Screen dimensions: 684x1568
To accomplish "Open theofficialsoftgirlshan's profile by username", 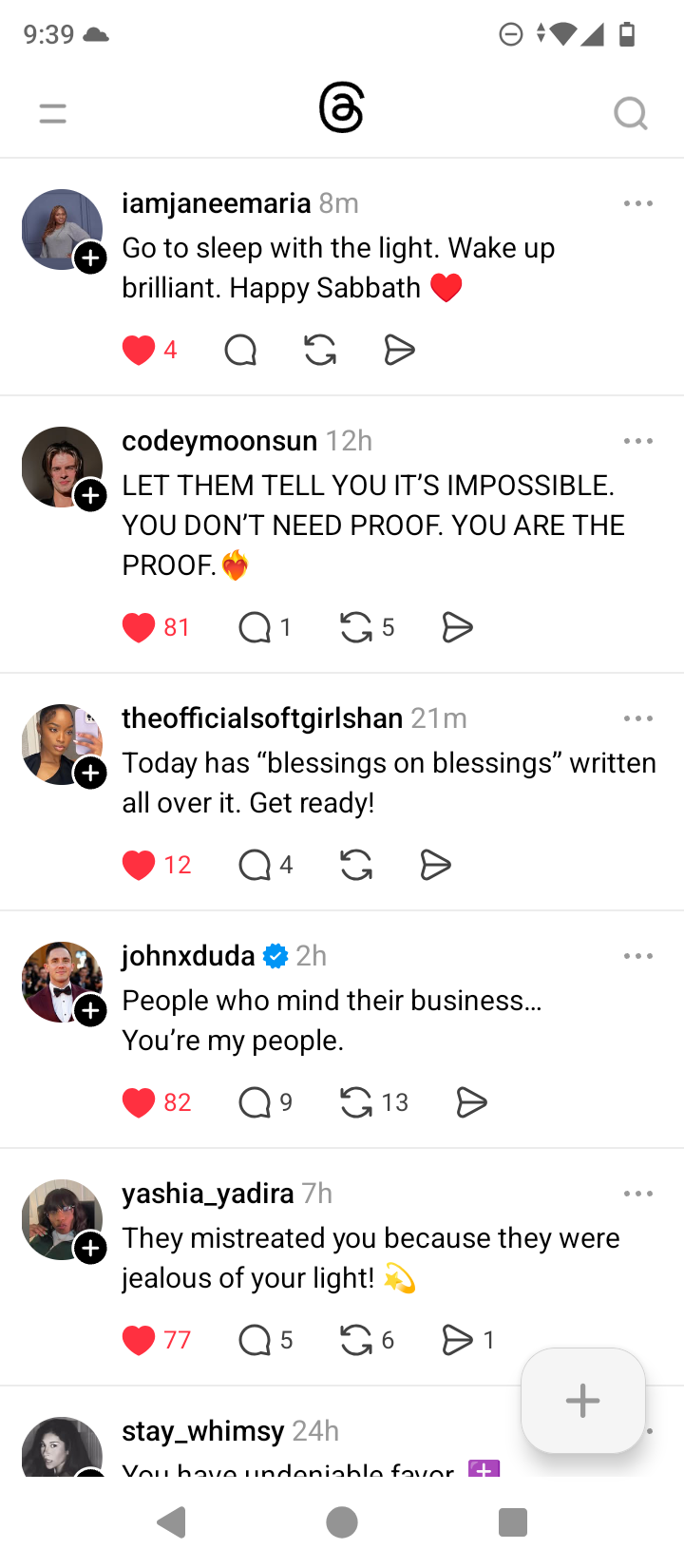I will 262,718.
